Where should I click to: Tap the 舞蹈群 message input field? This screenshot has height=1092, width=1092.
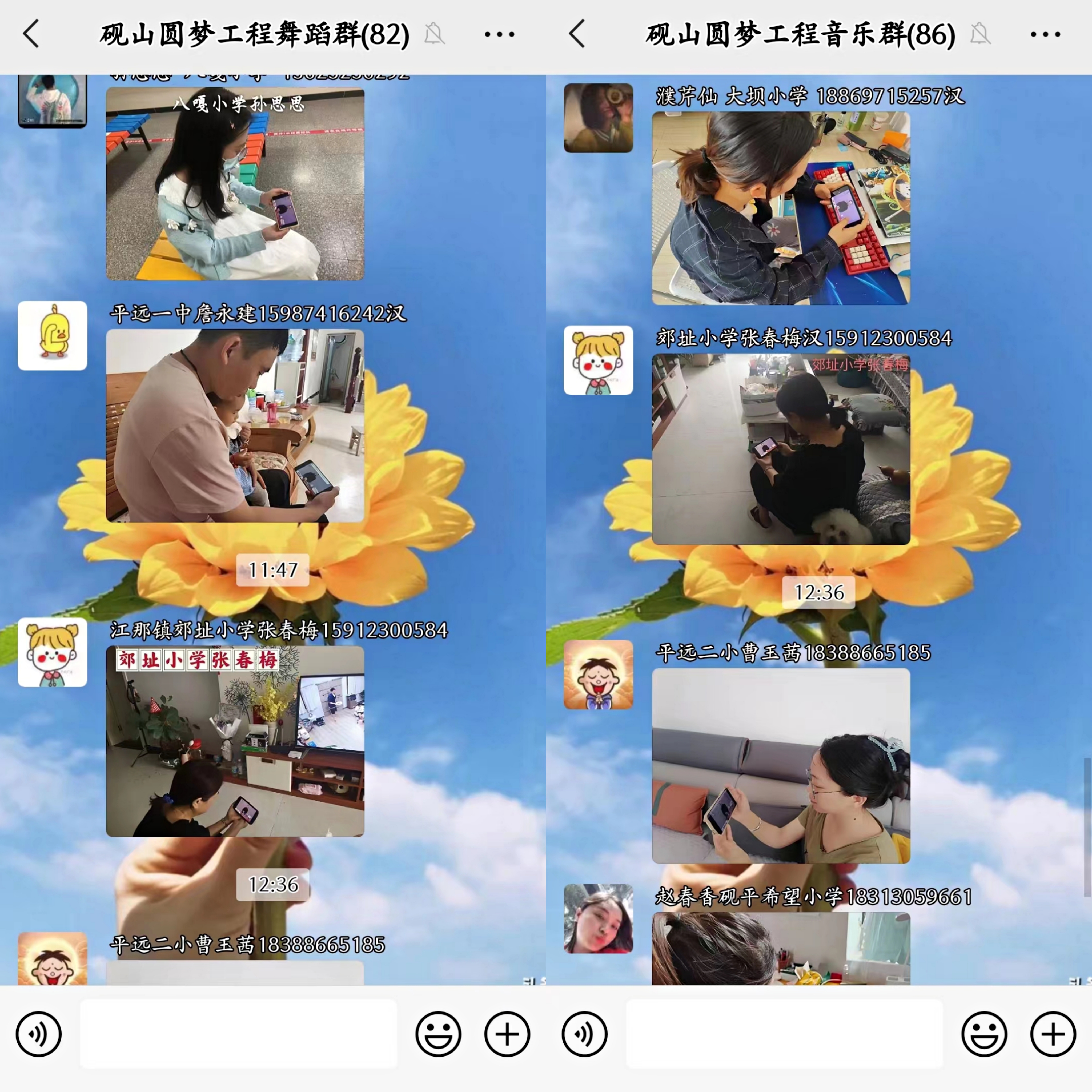click(238, 1034)
